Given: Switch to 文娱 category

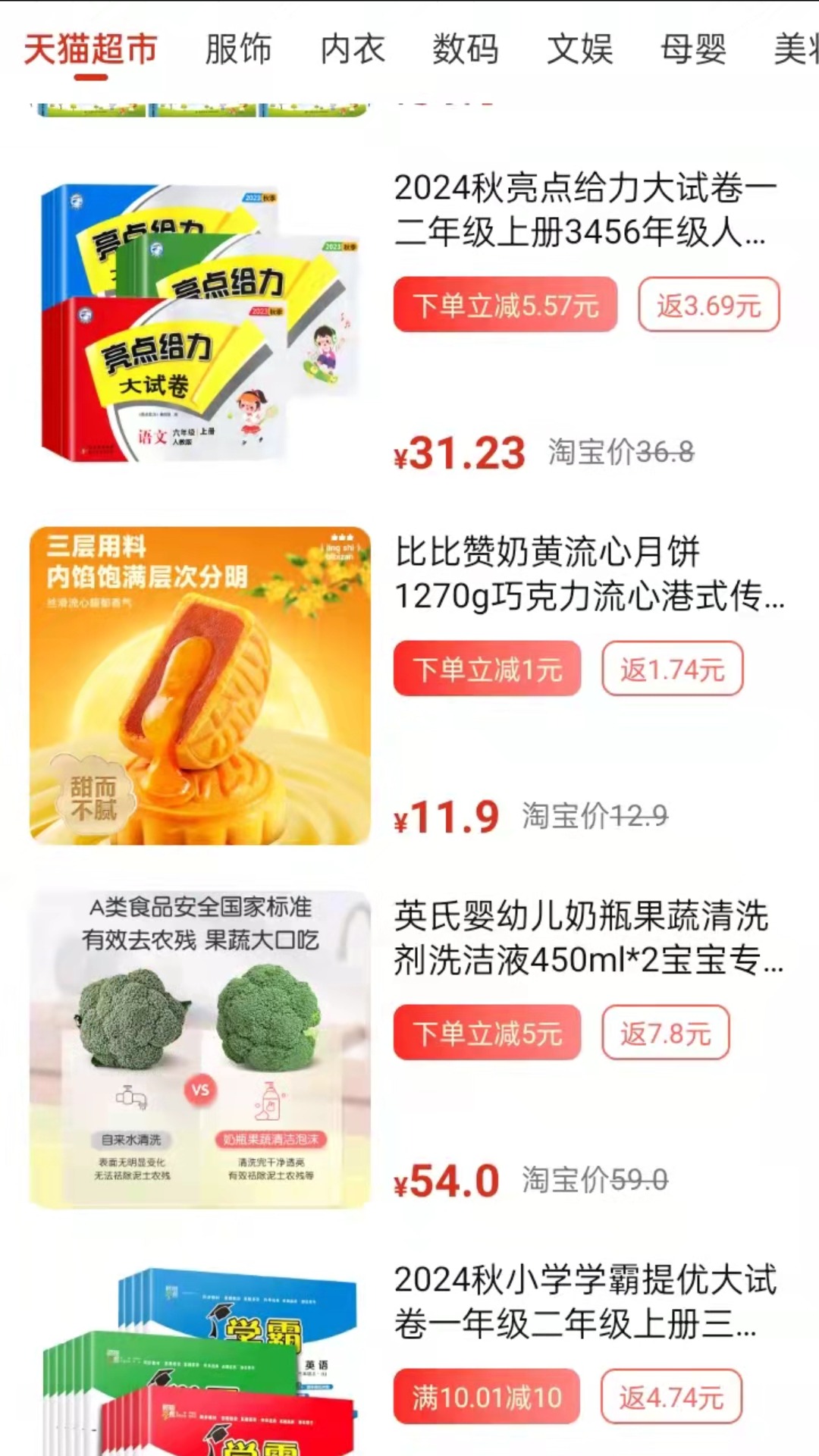Looking at the screenshot, I should click(580, 50).
